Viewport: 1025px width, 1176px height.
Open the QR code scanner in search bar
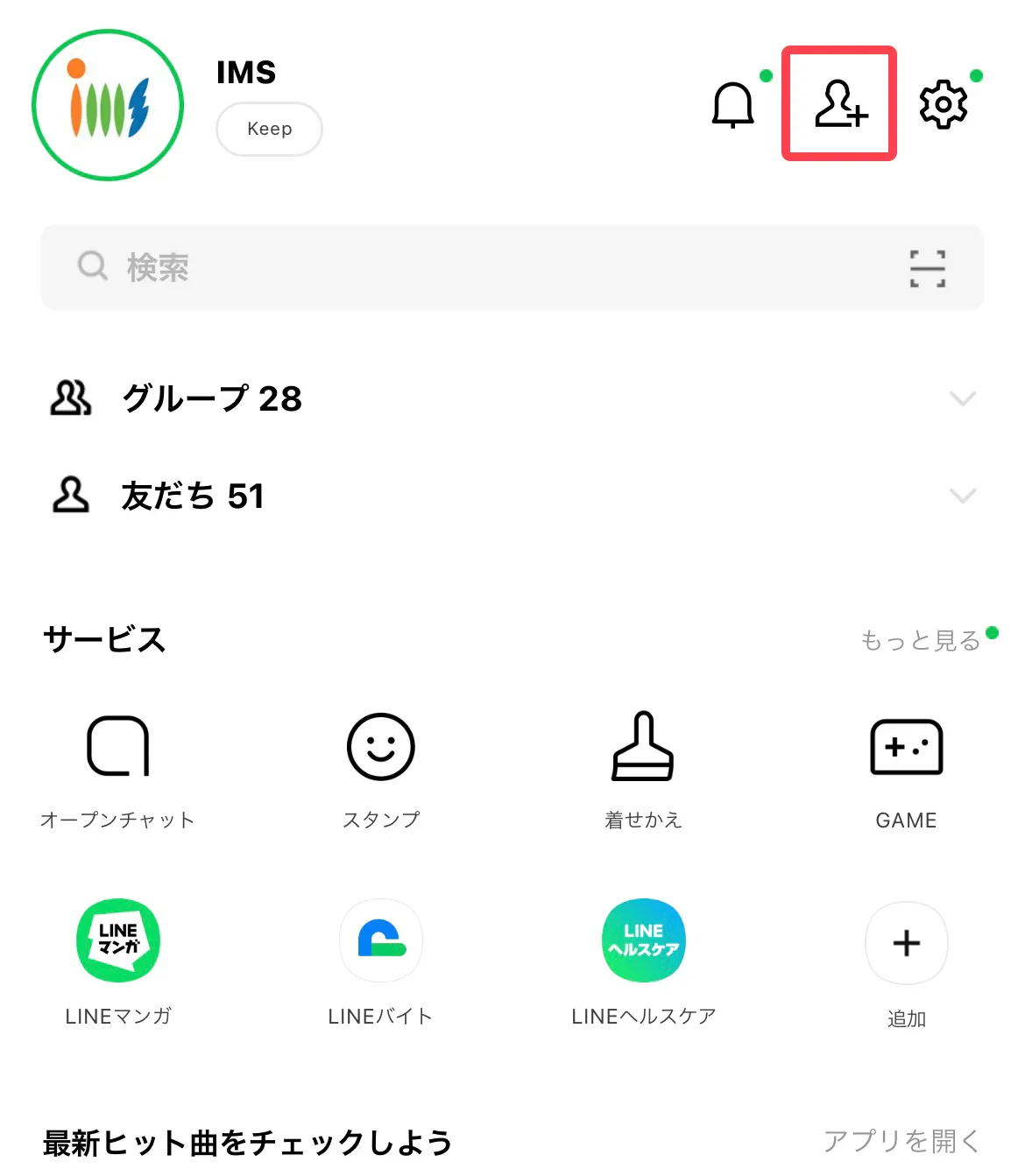pos(926,268)
